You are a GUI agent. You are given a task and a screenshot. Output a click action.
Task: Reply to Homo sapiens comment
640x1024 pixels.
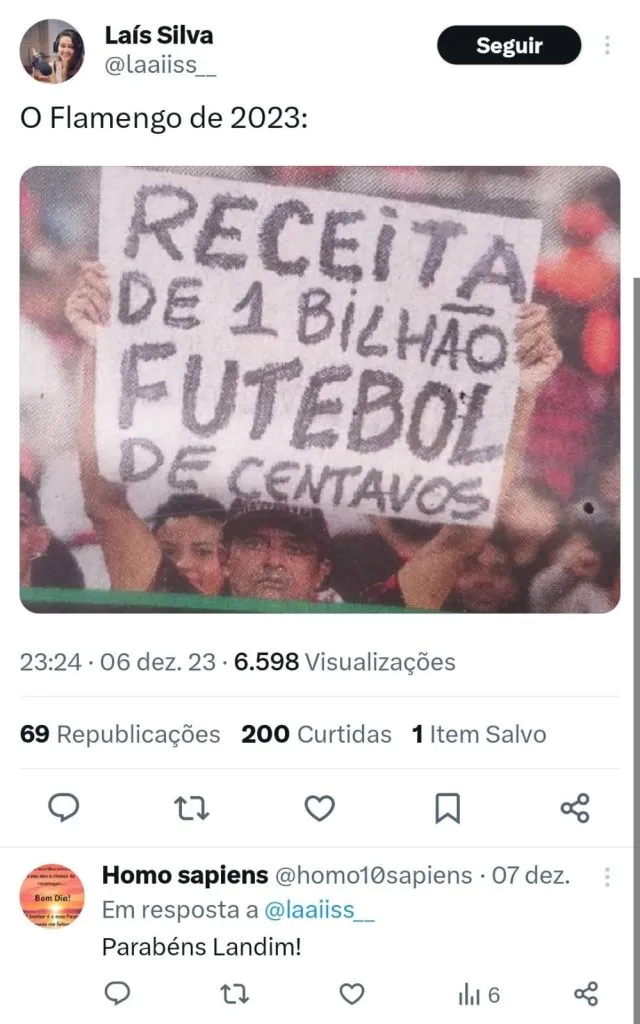point(118,994)
